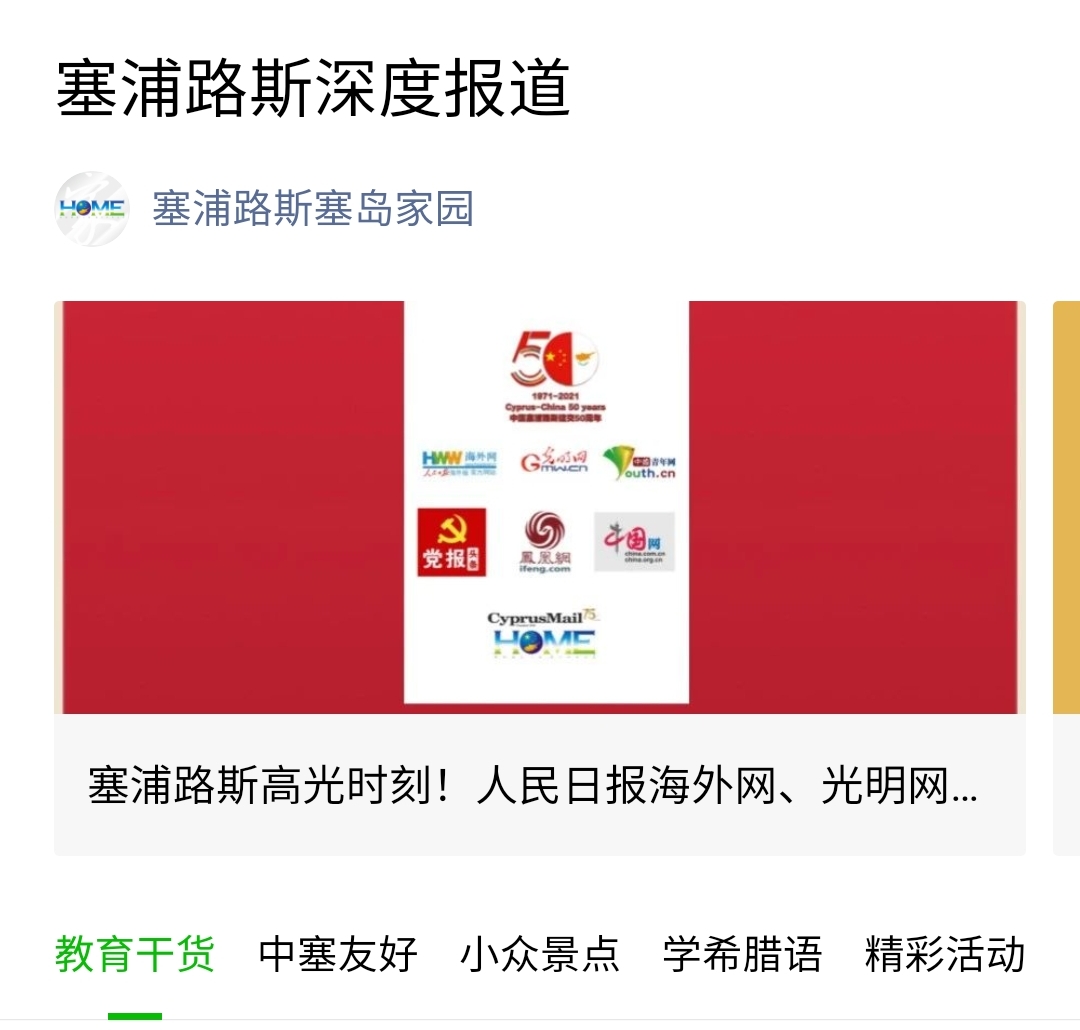
Task: Switch to the 小众景点 tab
Action: point(540,954)
